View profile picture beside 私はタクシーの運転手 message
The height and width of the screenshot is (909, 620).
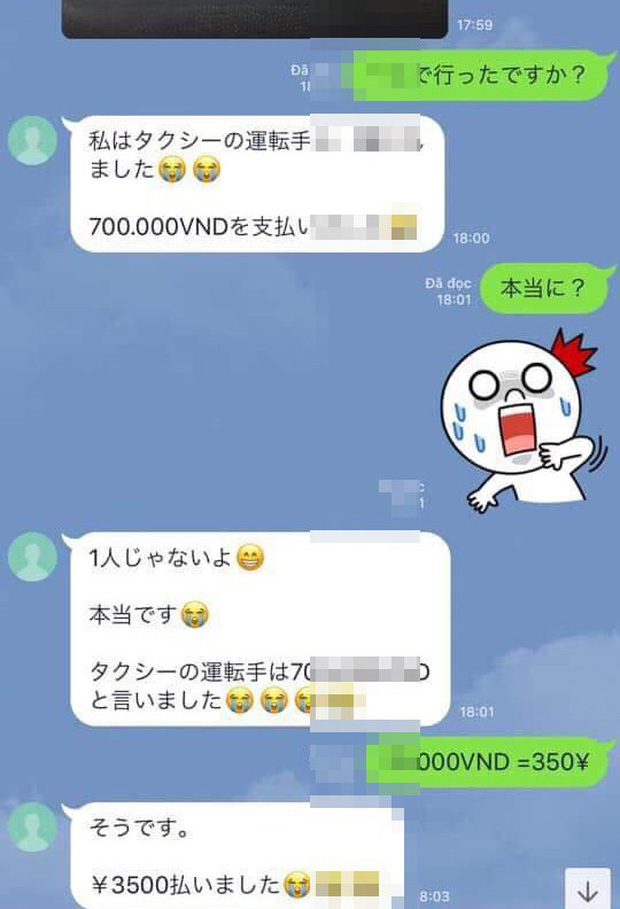32,140
